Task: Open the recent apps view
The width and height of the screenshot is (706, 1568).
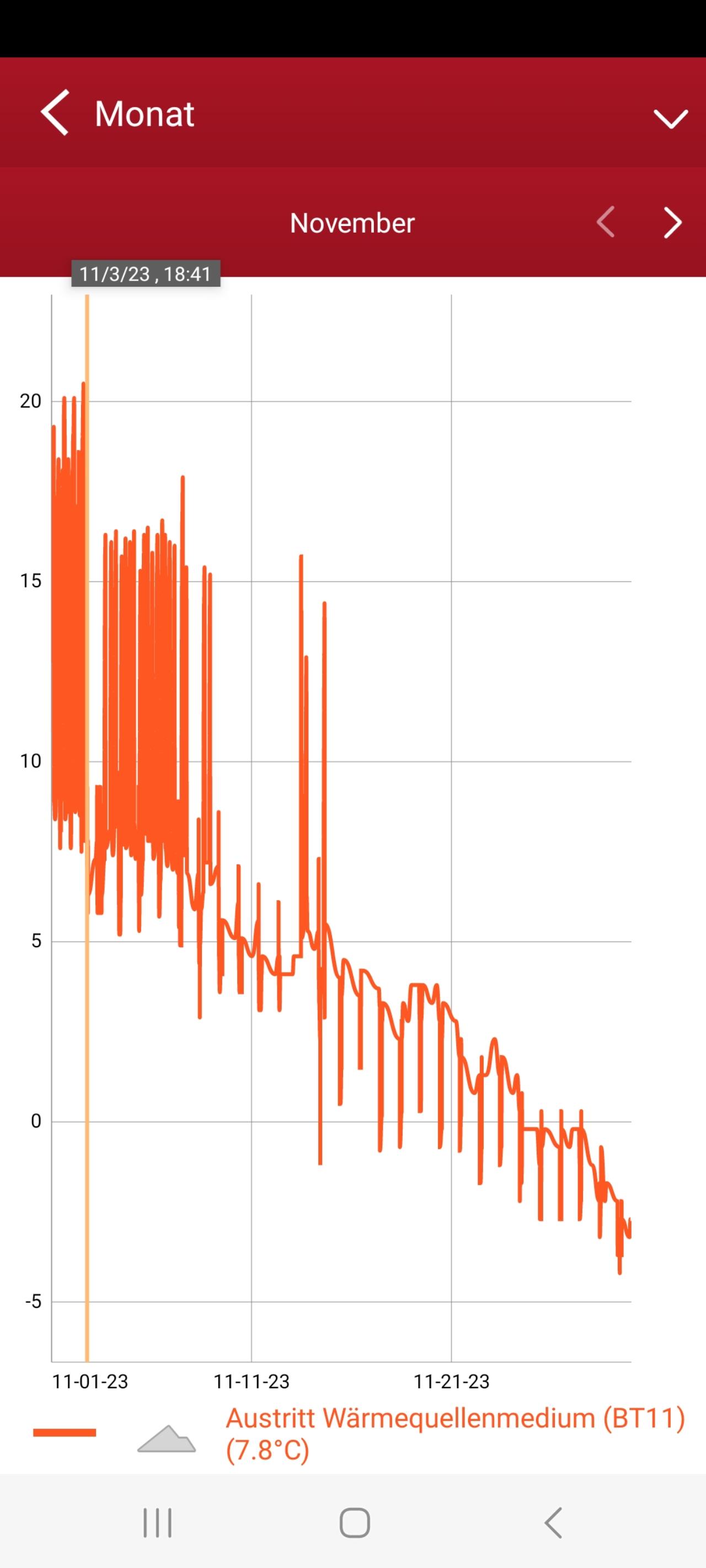Action: click(157, 1523)
